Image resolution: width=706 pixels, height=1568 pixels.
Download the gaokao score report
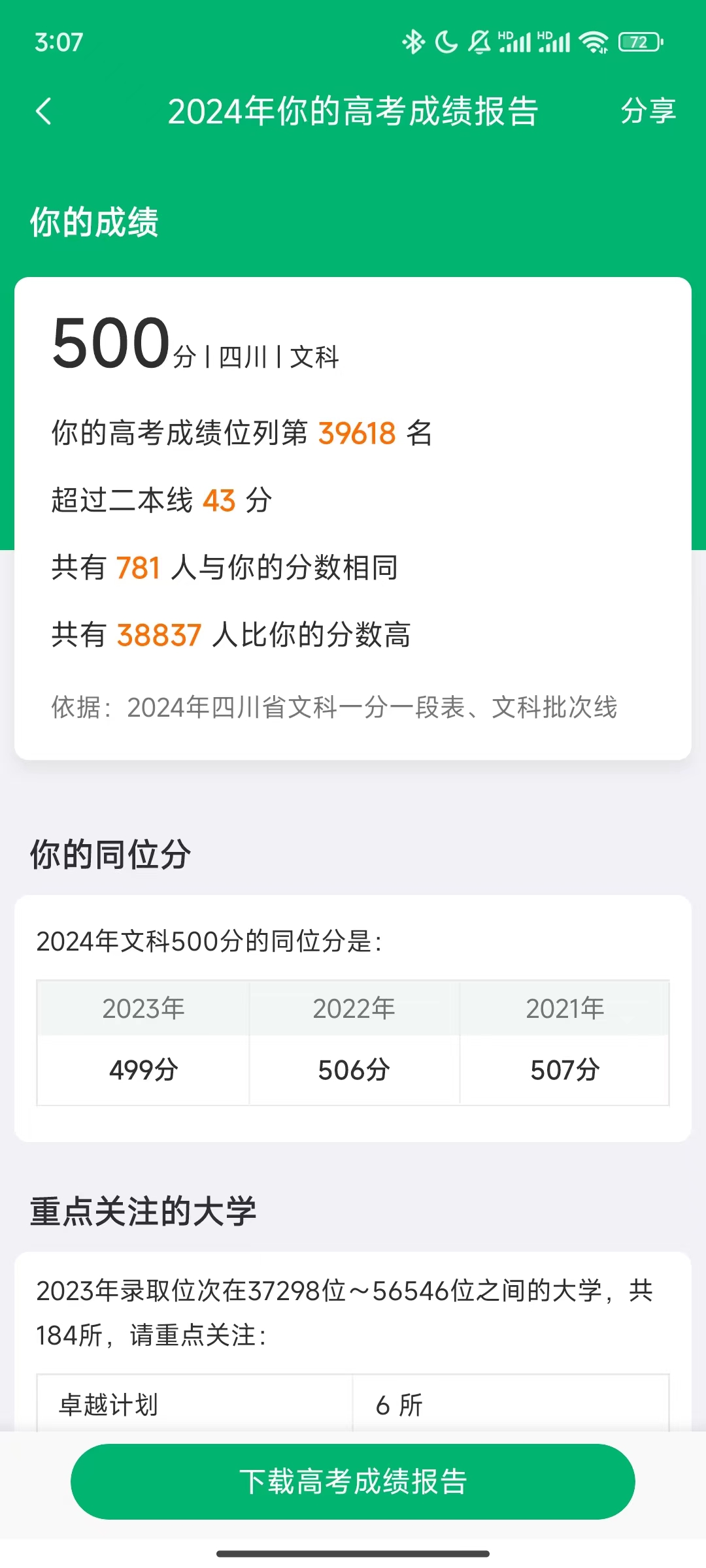pos(353,1481)
